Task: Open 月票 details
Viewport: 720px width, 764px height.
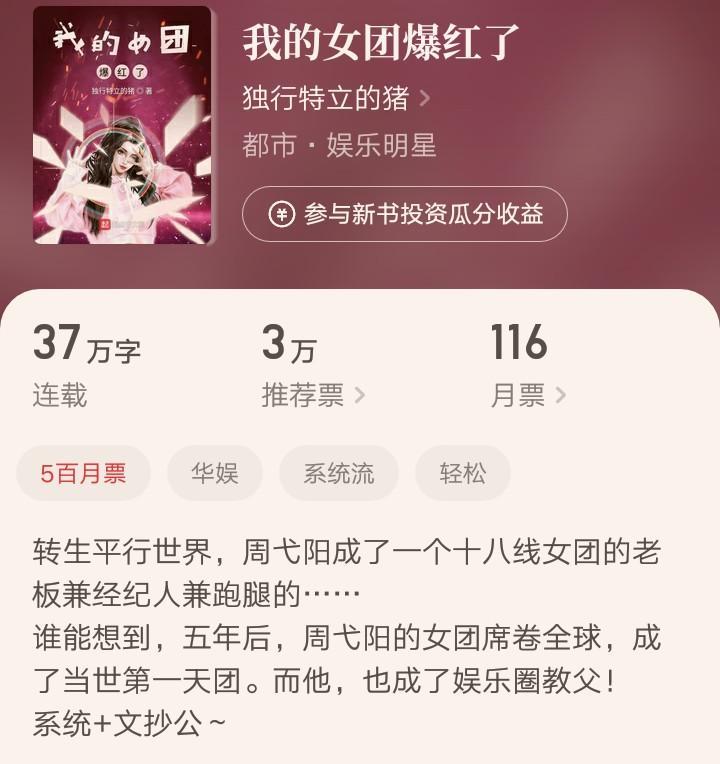Action: pos(528,395)
